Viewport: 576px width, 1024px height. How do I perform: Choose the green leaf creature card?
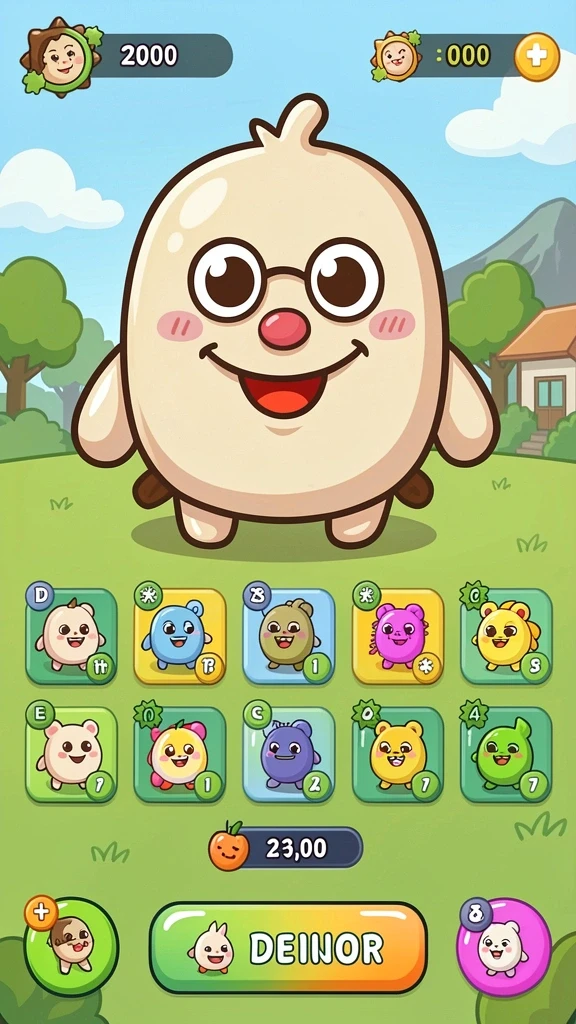506,754
